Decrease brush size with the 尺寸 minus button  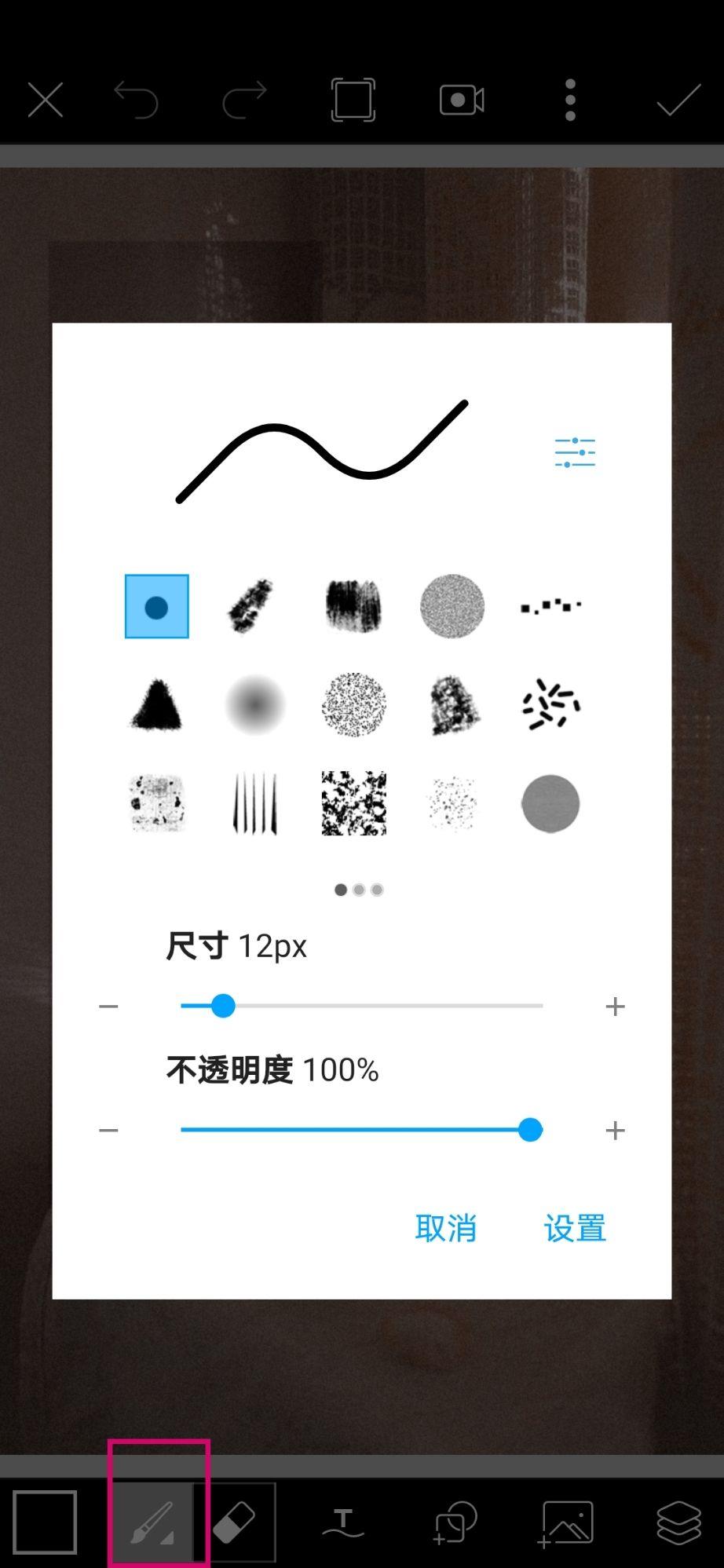[108, 1006]
